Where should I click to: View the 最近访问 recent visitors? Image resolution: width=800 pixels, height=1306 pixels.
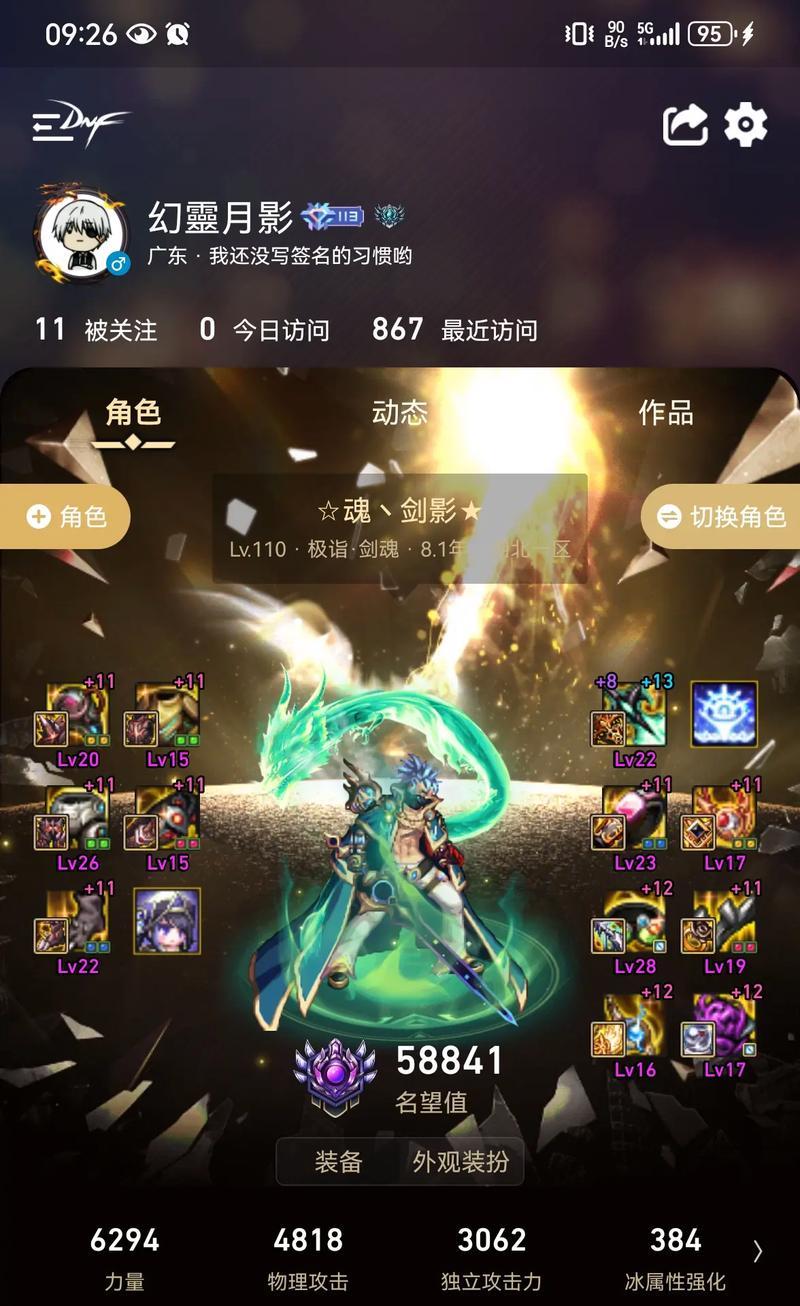click(x=455, y=330)
